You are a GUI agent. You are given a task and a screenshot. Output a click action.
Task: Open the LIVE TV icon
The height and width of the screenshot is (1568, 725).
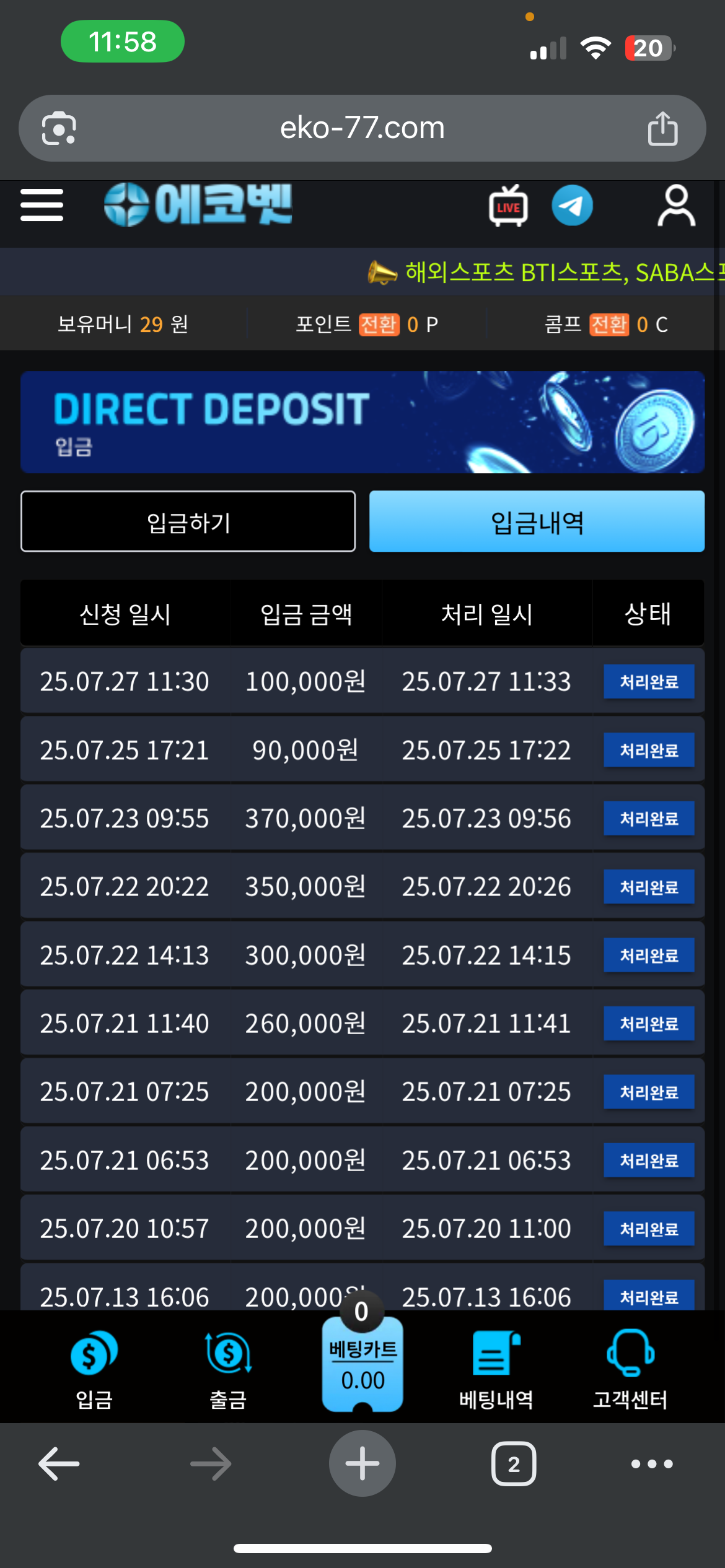[x=508, y=206]
